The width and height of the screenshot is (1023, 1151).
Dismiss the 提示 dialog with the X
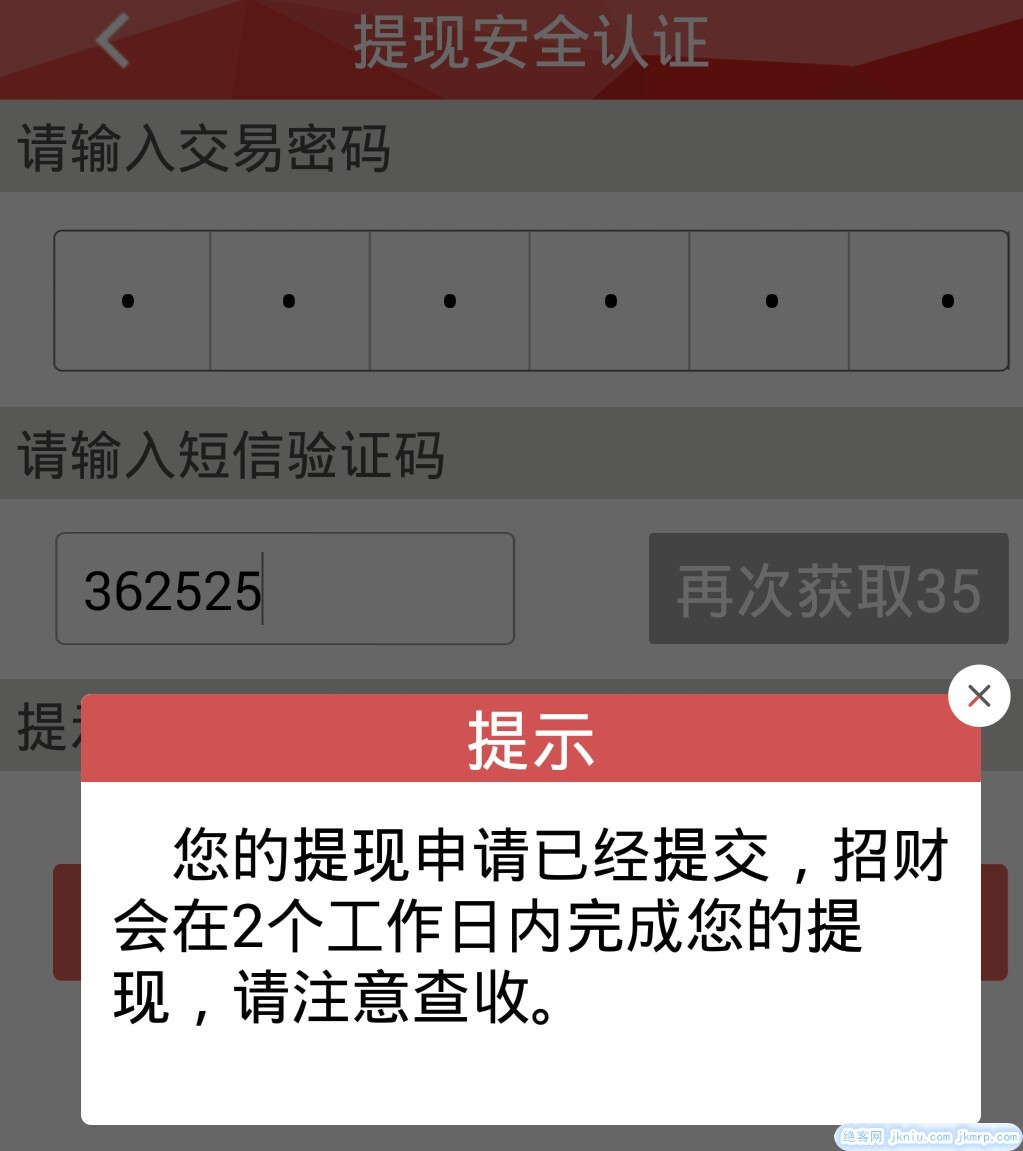[x=978, y=696]
